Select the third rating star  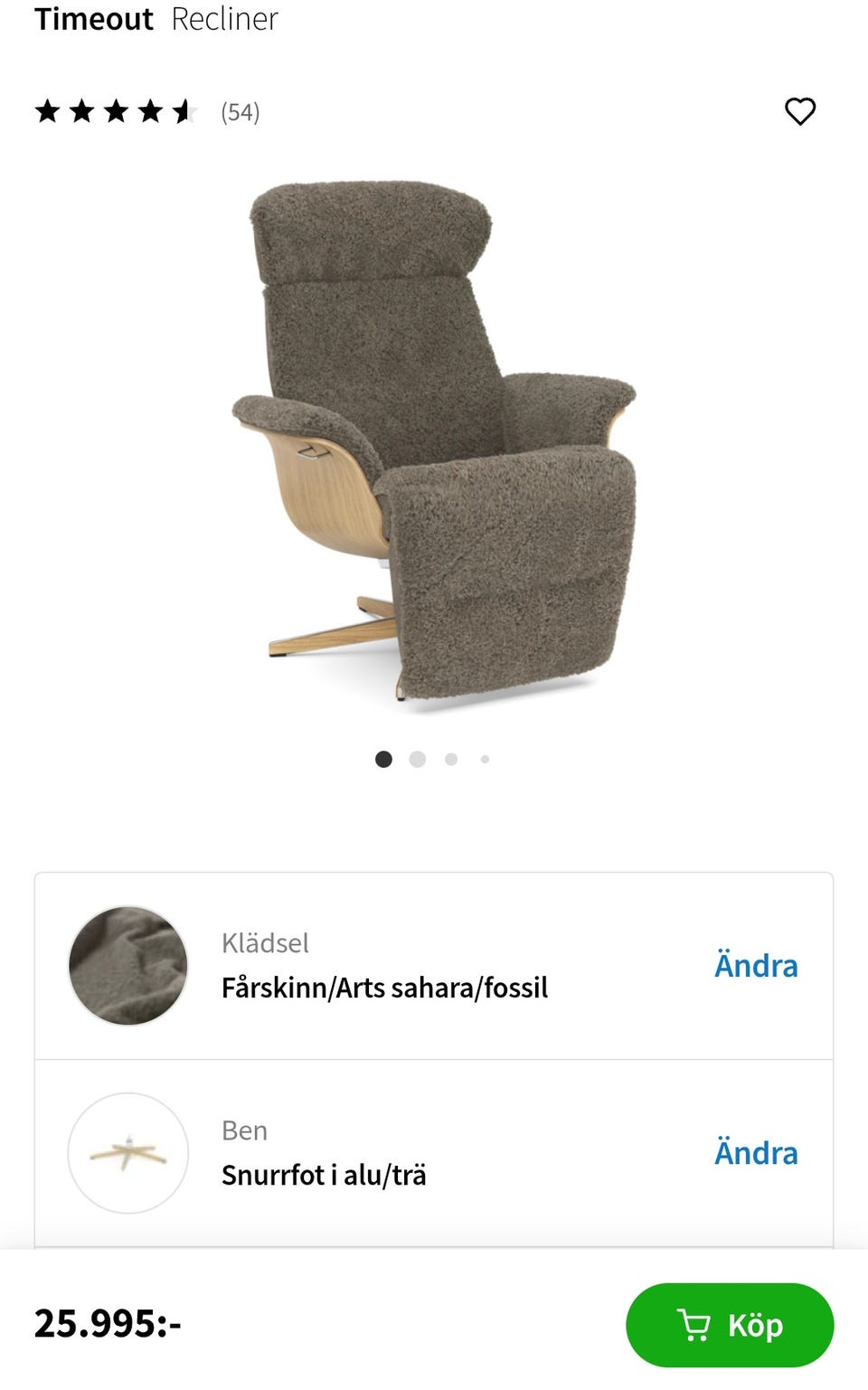tap(117, 112)
